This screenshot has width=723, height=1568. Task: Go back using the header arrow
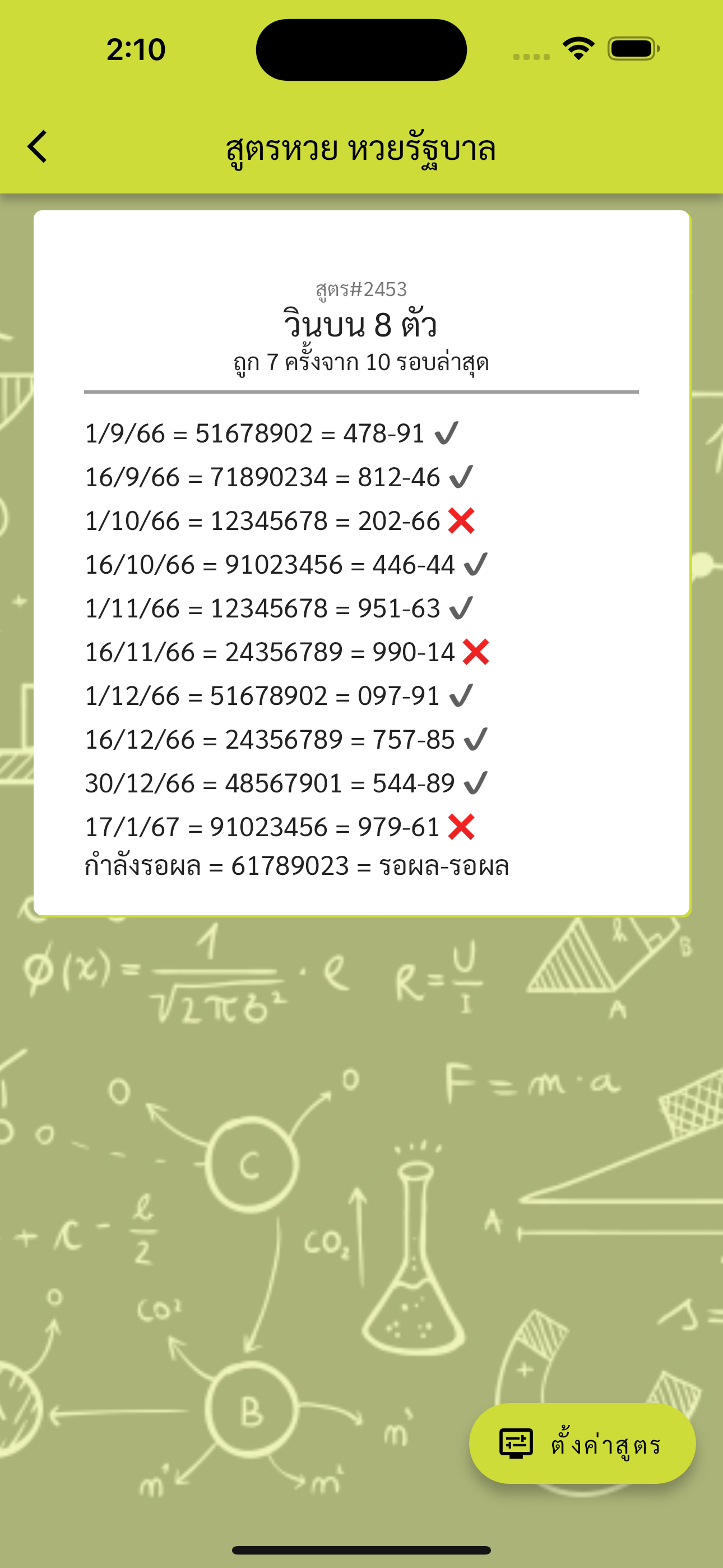(x=37, y=147)
